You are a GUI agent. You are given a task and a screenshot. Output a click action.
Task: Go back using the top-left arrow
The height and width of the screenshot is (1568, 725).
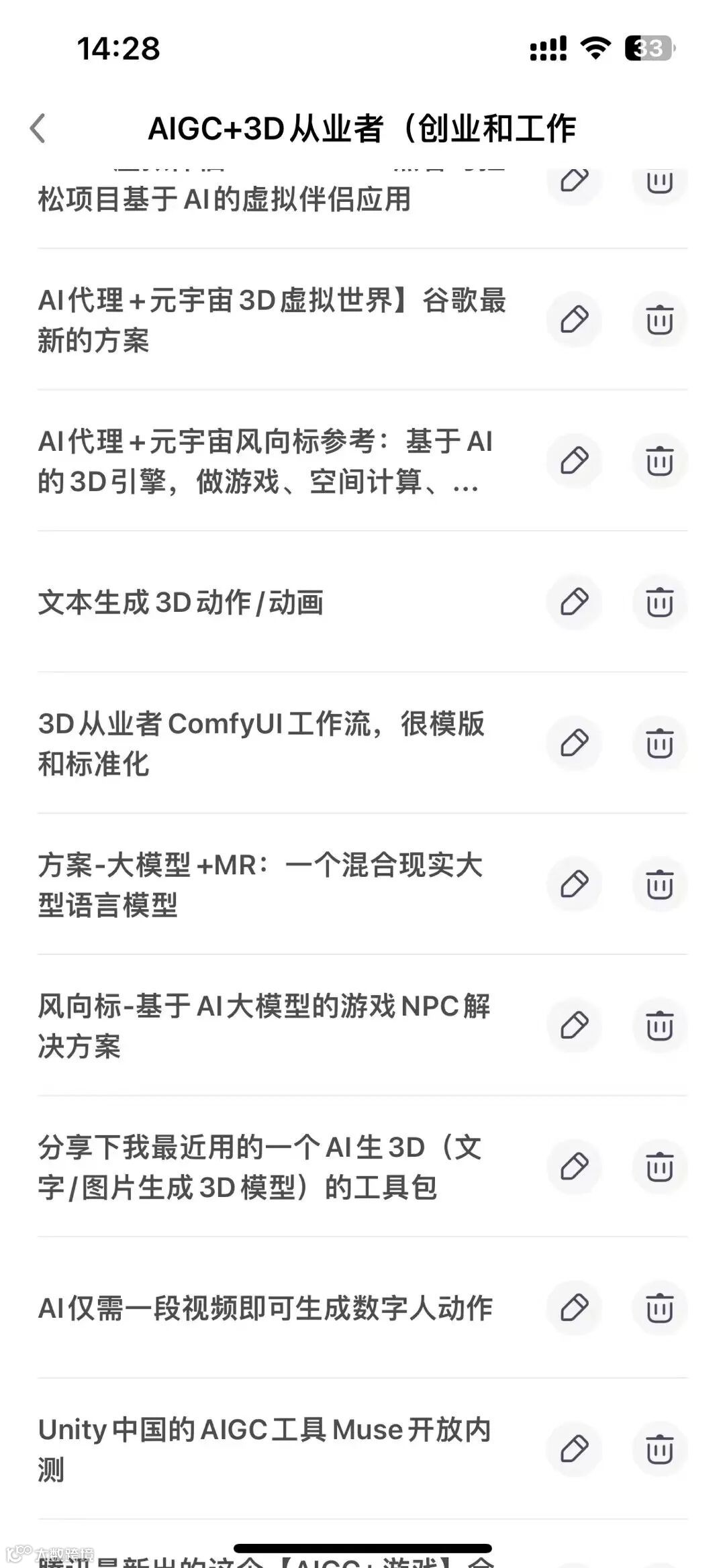[38, 128]
